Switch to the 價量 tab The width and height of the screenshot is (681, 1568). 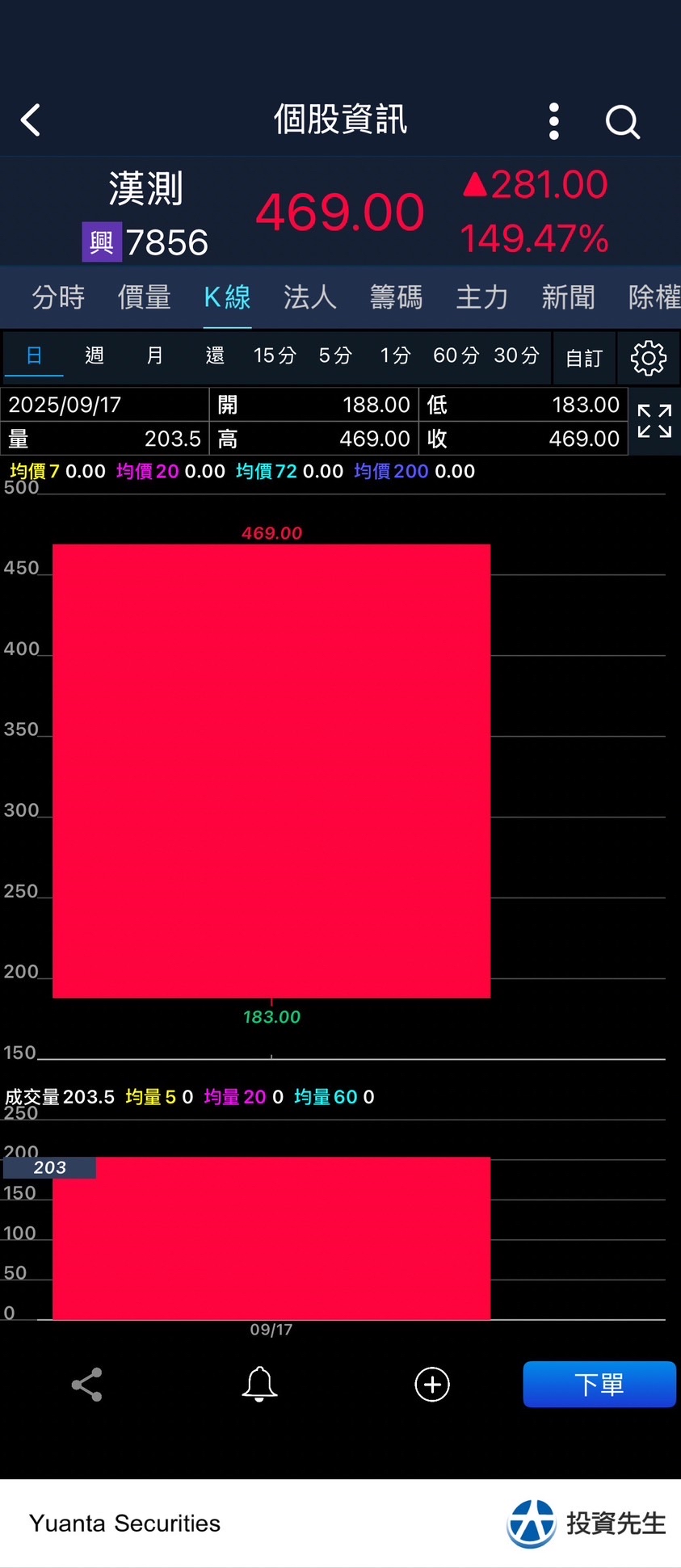tap(144, 297)
